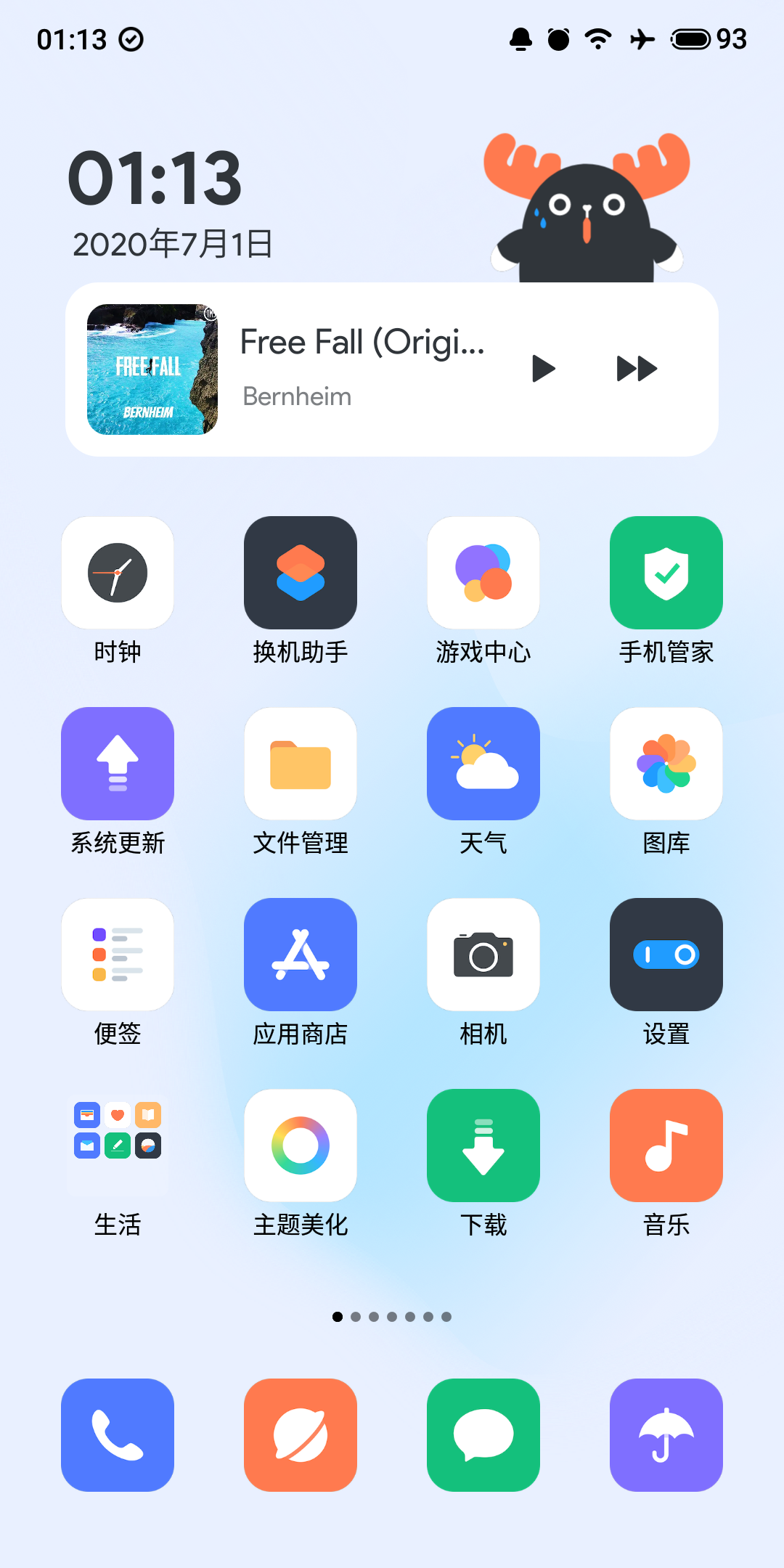The image size is (784, 1568).
Task: Open the phone dialer in dock
Action: coord(118,1435)
